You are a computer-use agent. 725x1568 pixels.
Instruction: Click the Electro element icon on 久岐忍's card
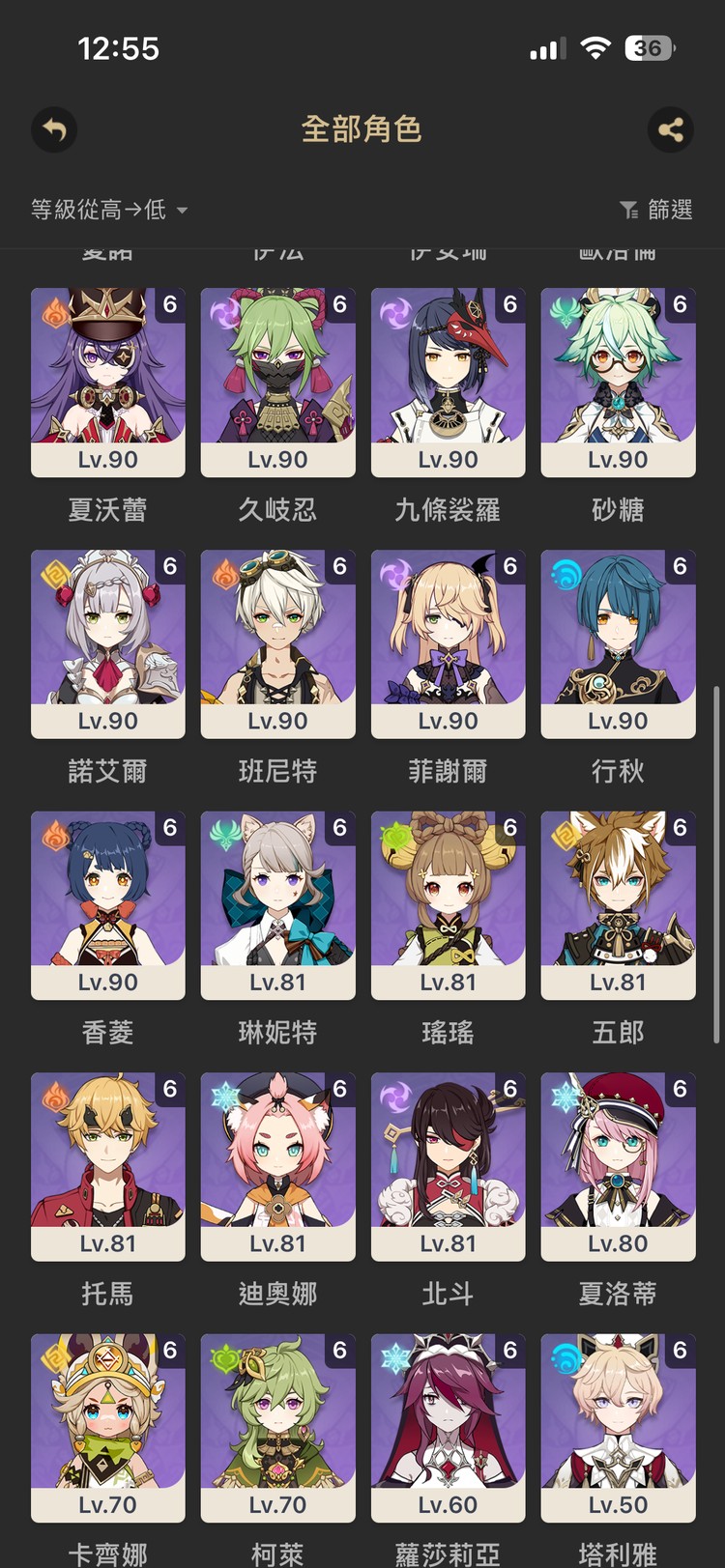pyautogui.click(x=225, y=310)
